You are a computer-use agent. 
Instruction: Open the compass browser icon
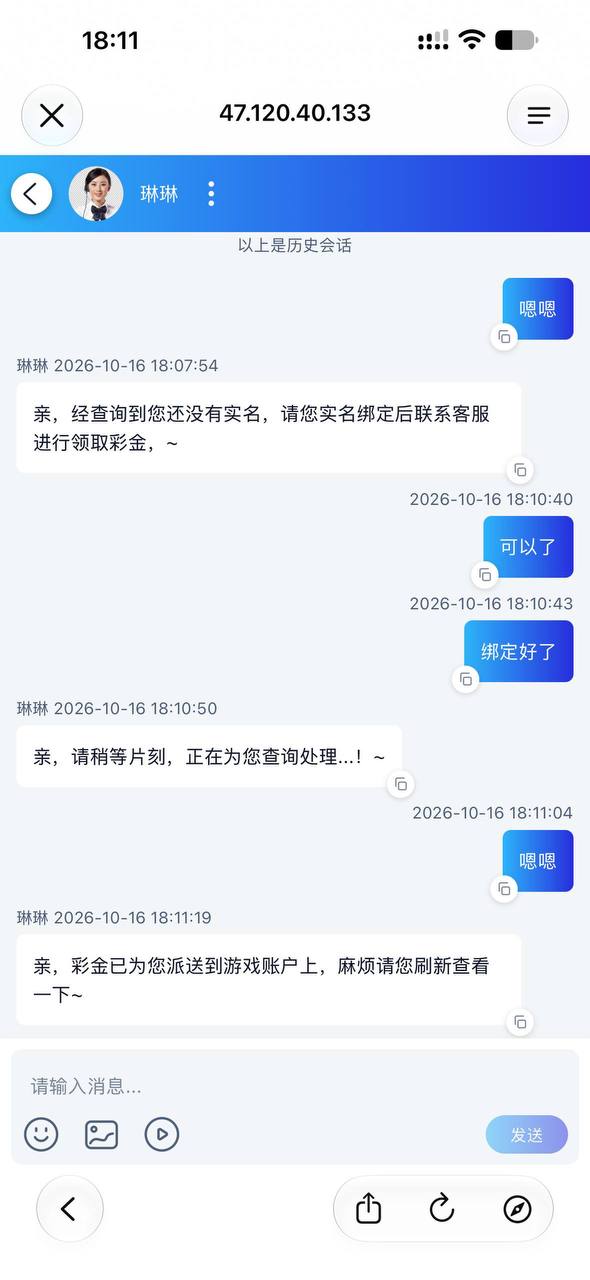[517, 1209]
